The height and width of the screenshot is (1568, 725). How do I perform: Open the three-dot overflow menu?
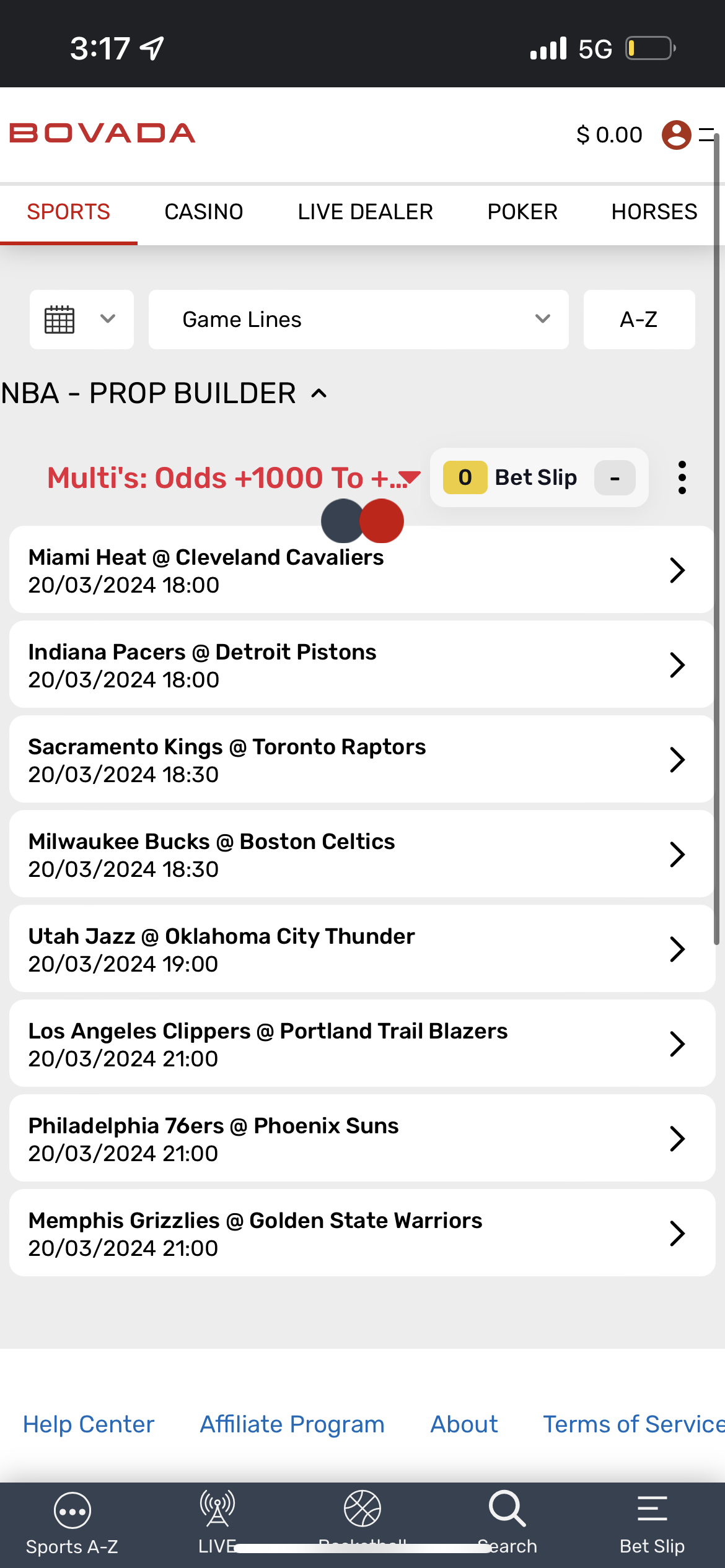[x=682, y=478]
